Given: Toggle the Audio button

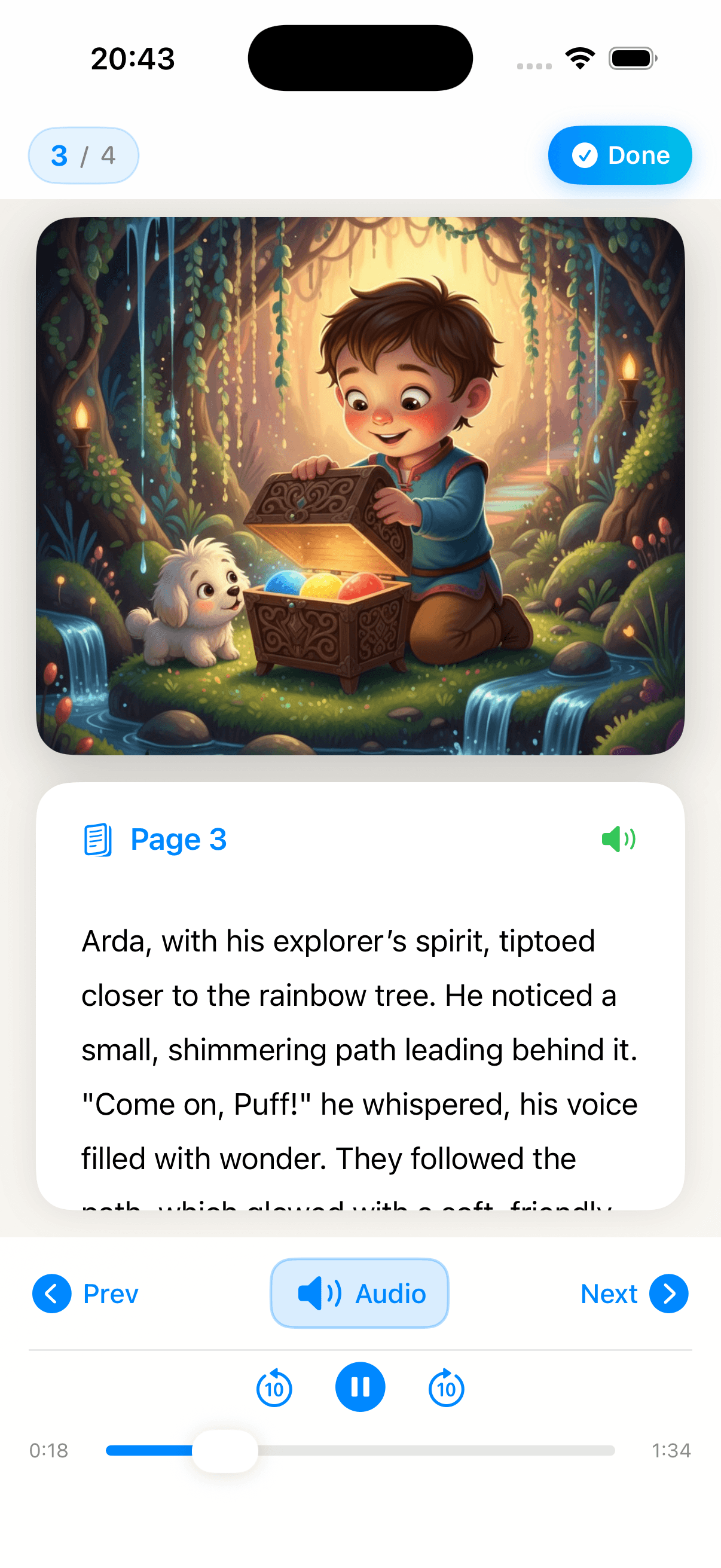Looking at the screenshot, I should [x=359, y=1294].
